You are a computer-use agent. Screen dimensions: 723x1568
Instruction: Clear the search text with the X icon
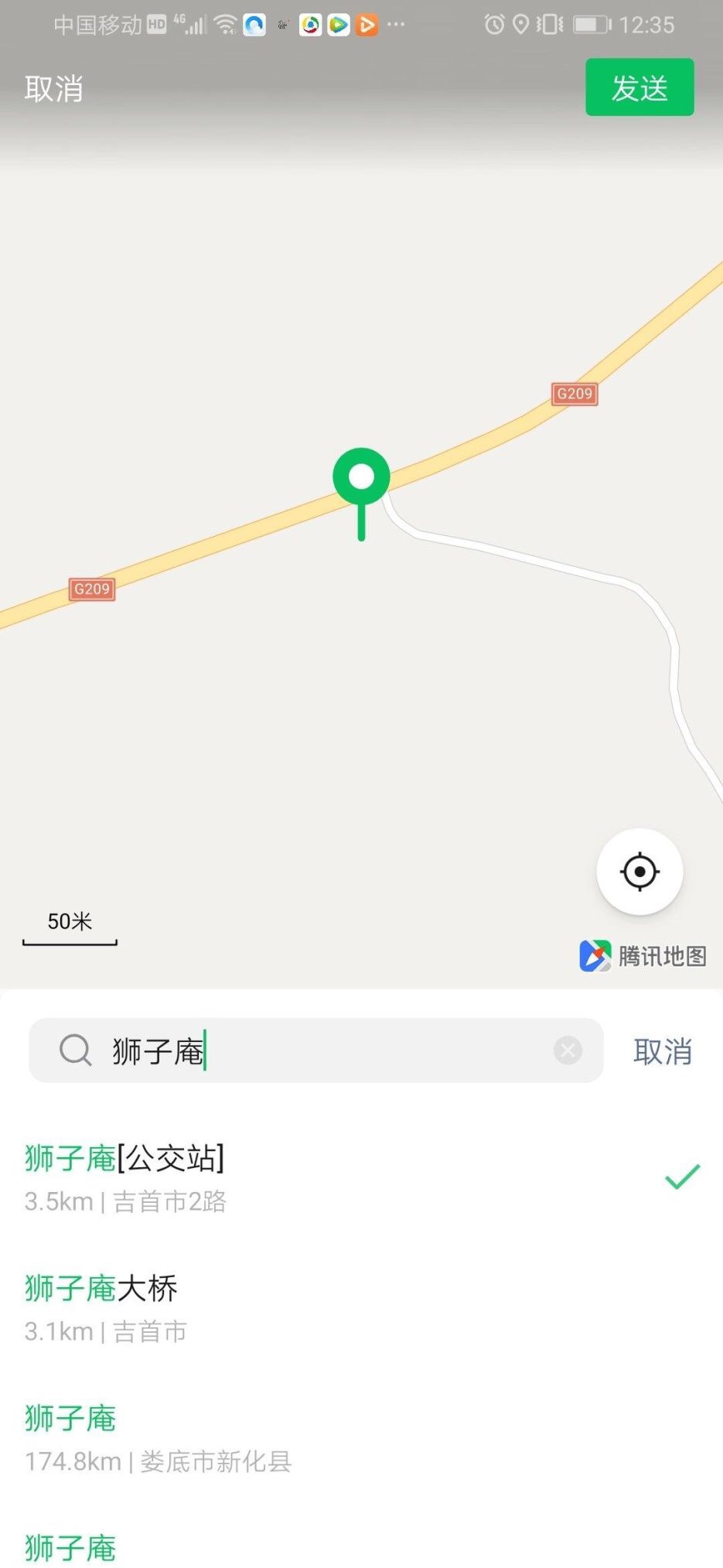coord(568,1050)
